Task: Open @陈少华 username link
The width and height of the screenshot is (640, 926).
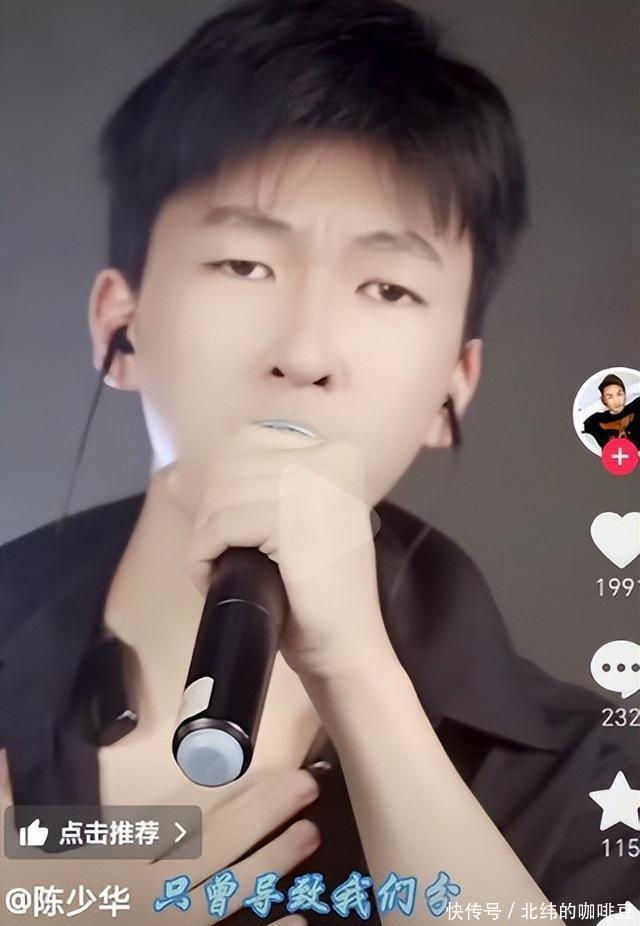Action: click(x=68, y=900)
